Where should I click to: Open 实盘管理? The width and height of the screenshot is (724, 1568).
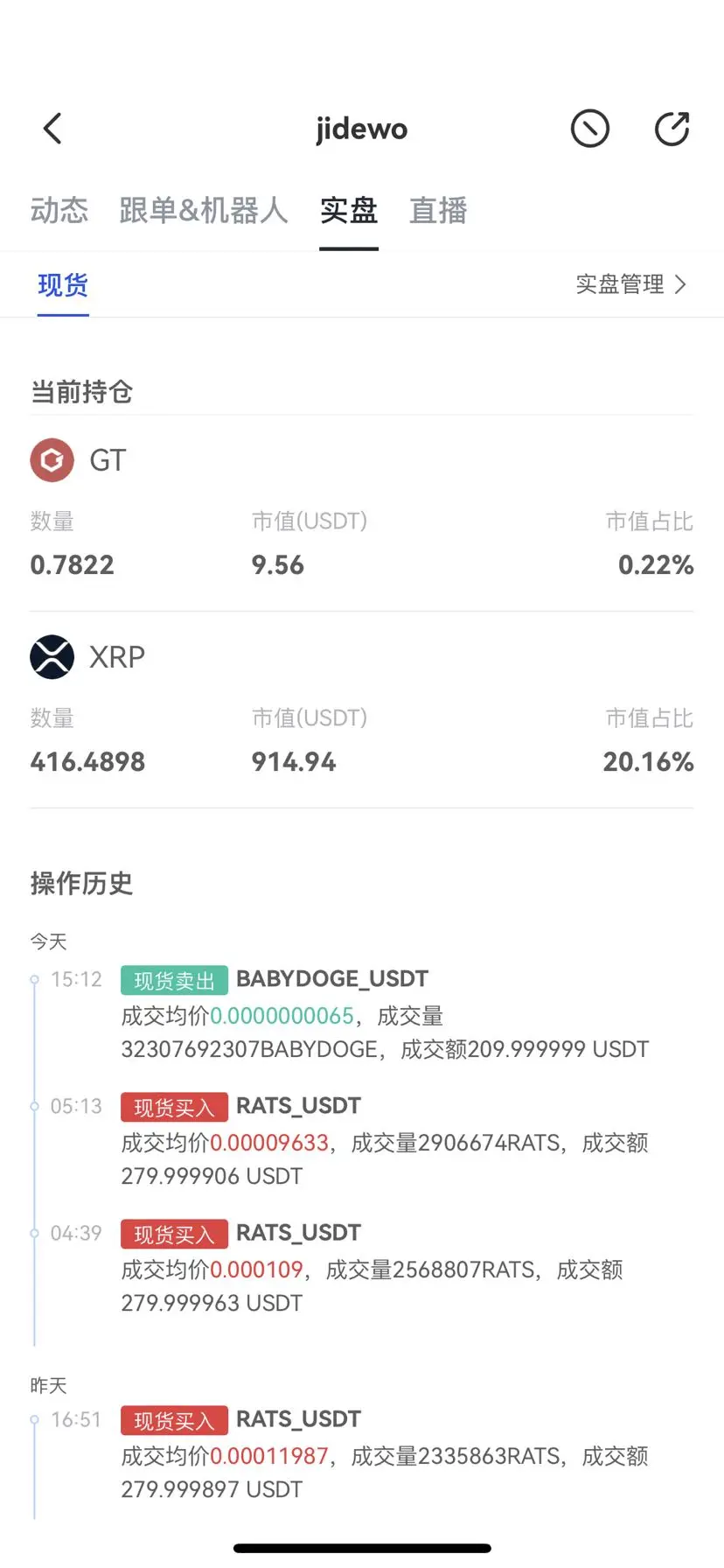631,284
